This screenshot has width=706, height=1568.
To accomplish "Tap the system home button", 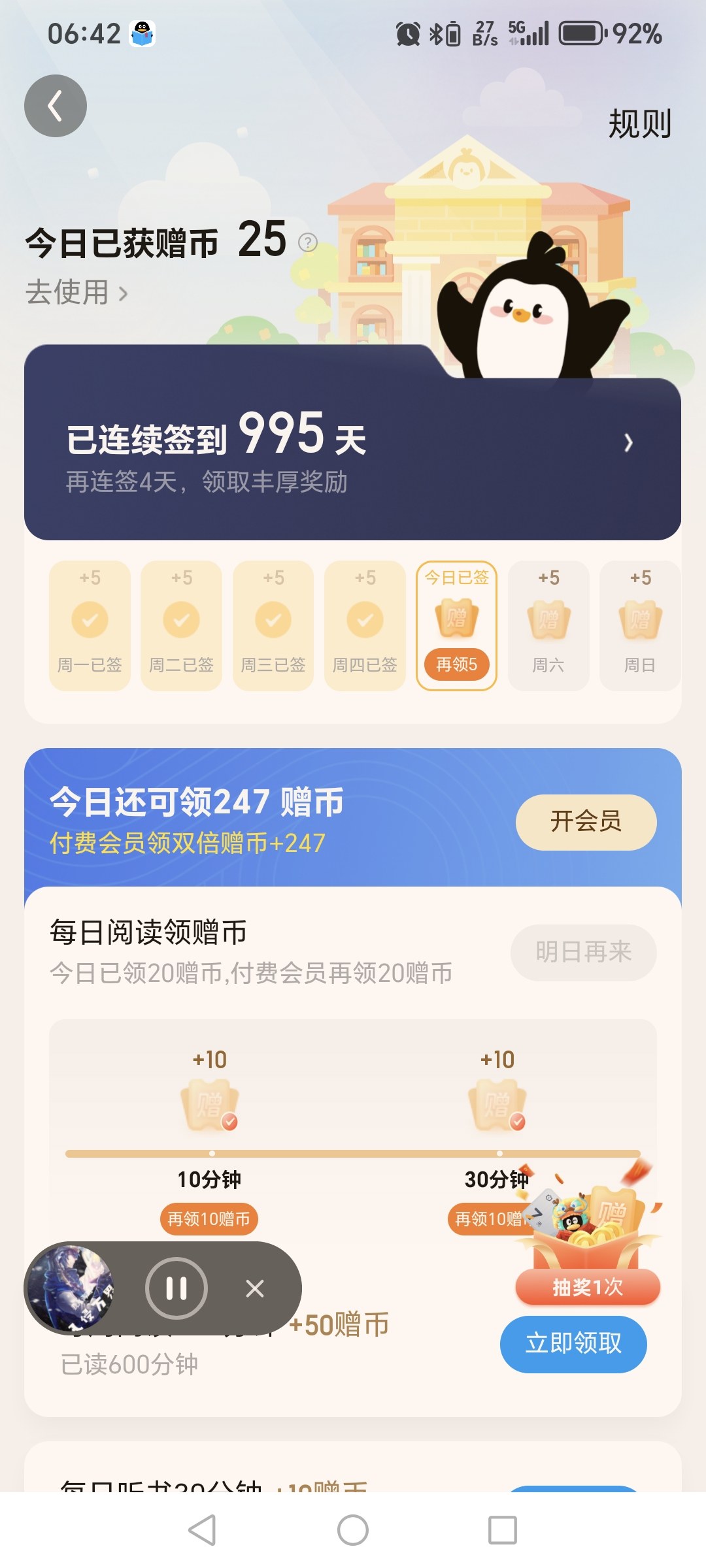I will (353, 1529).
